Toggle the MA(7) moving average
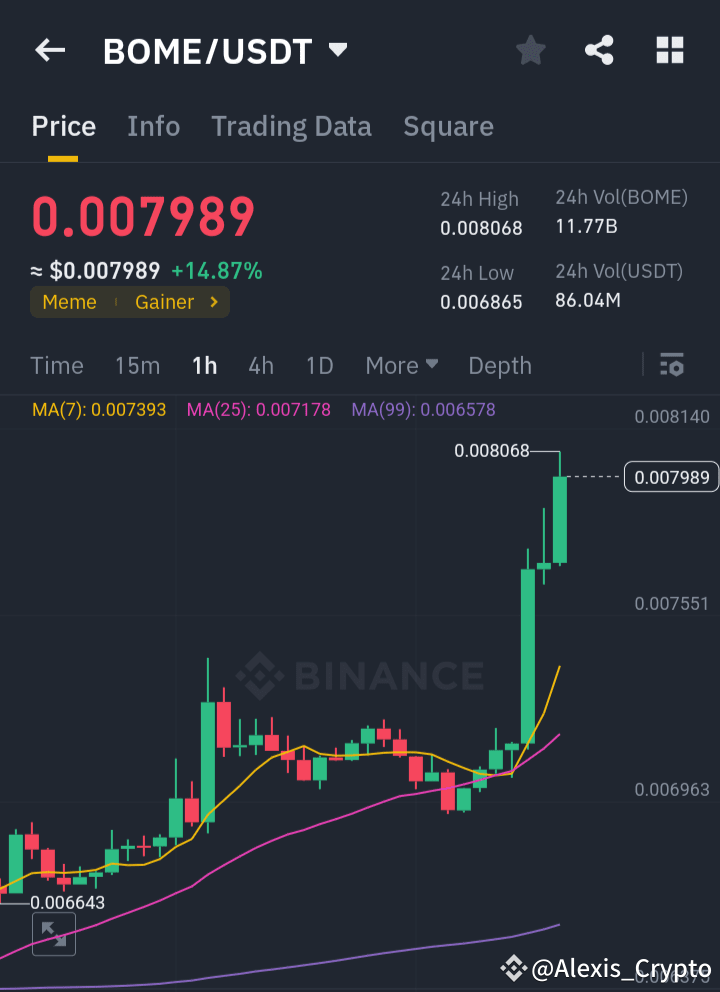Image resolution: width=720 pixels, height=992 pixels. coord(98,410)
